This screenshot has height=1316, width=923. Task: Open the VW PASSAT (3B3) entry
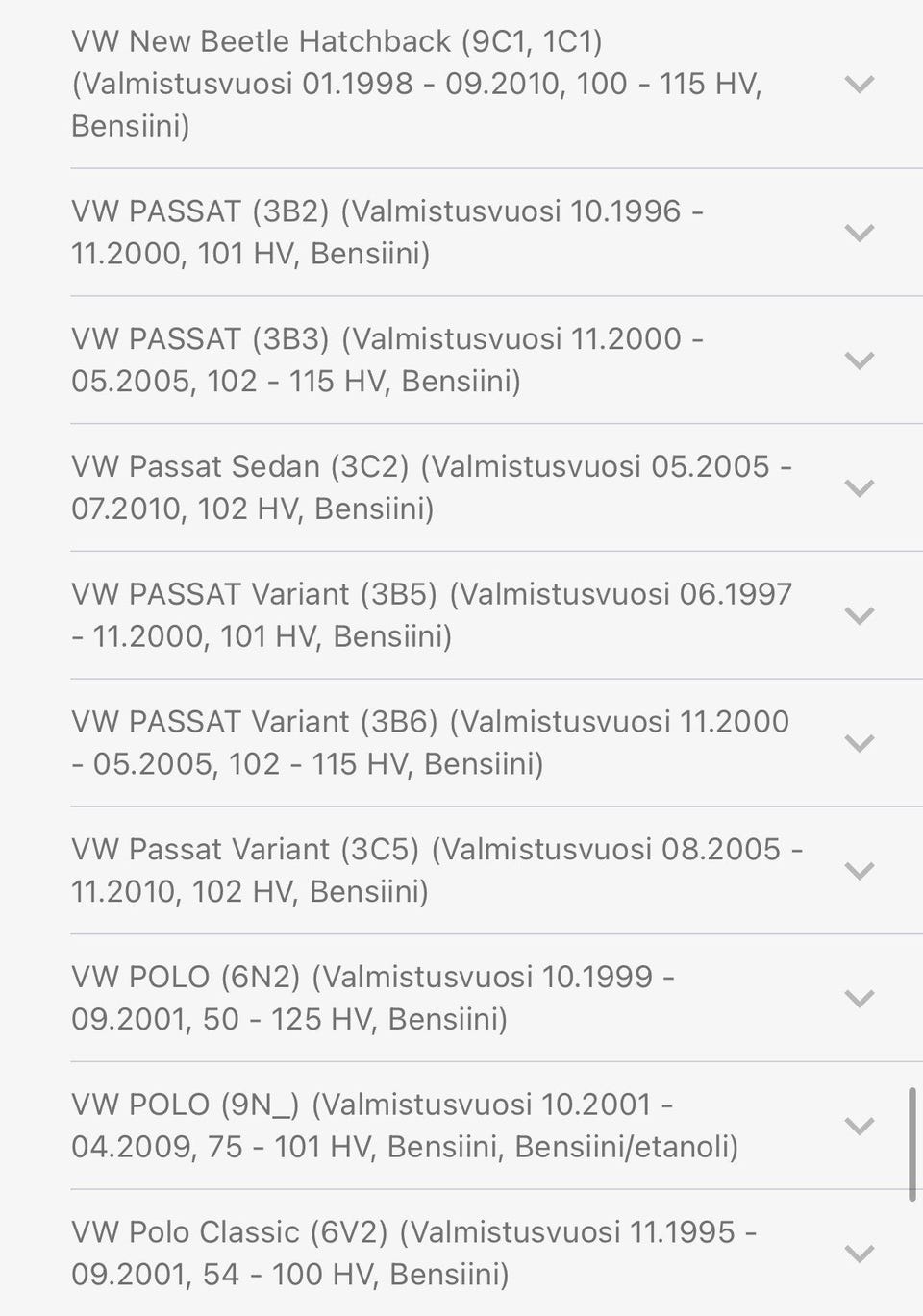click(859, 360)
